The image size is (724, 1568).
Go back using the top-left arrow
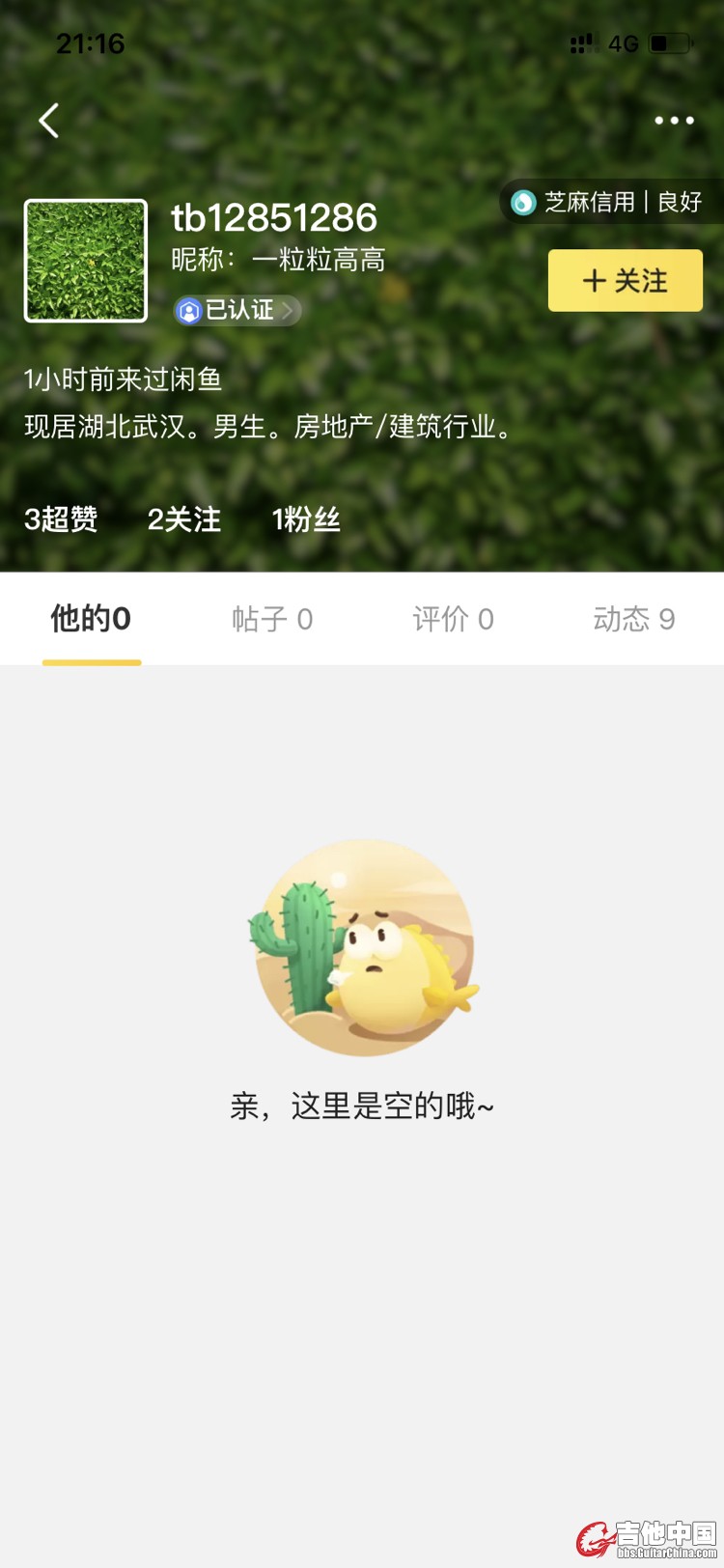(48, 121)
